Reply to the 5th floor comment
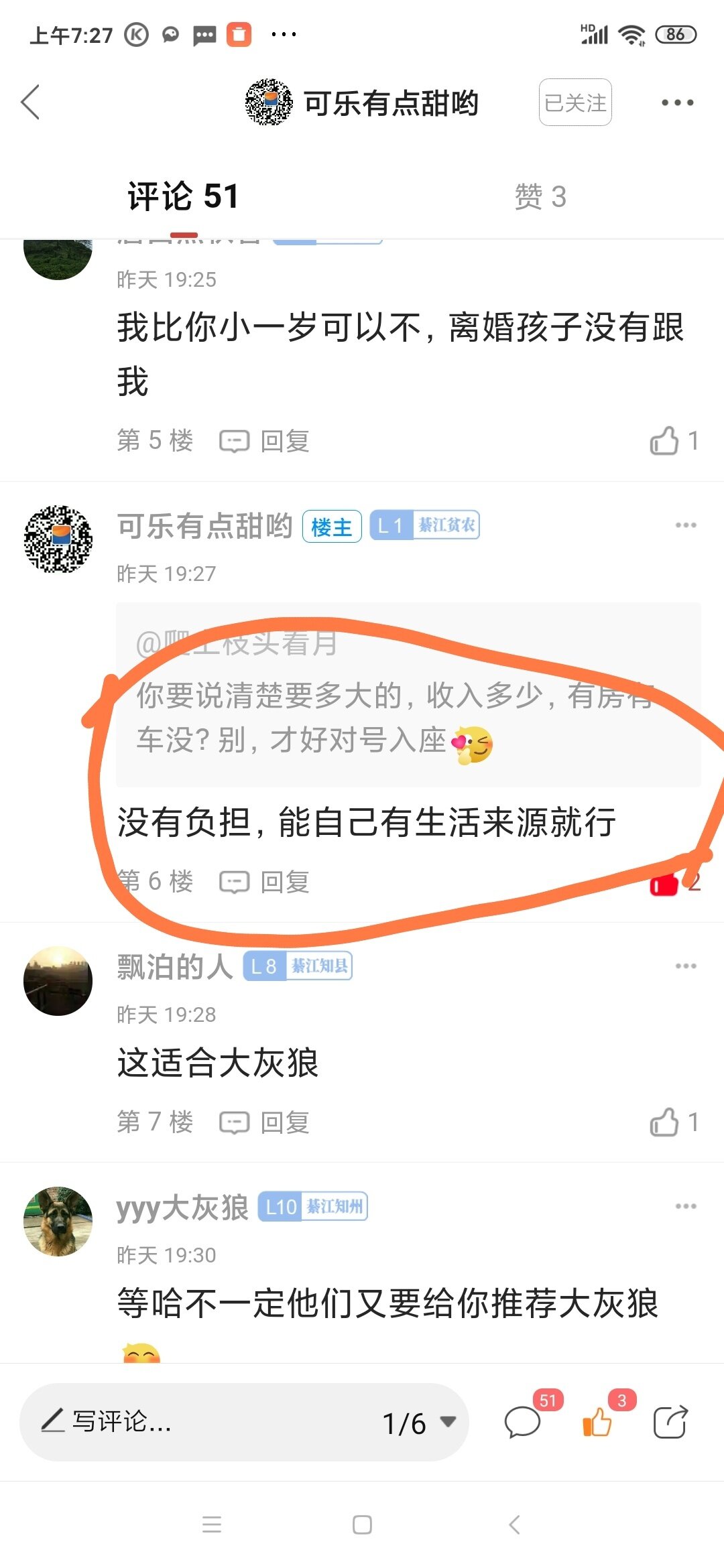Image resolution: width=724 pixels, height=1568 pixels. [x=265, y=441]
